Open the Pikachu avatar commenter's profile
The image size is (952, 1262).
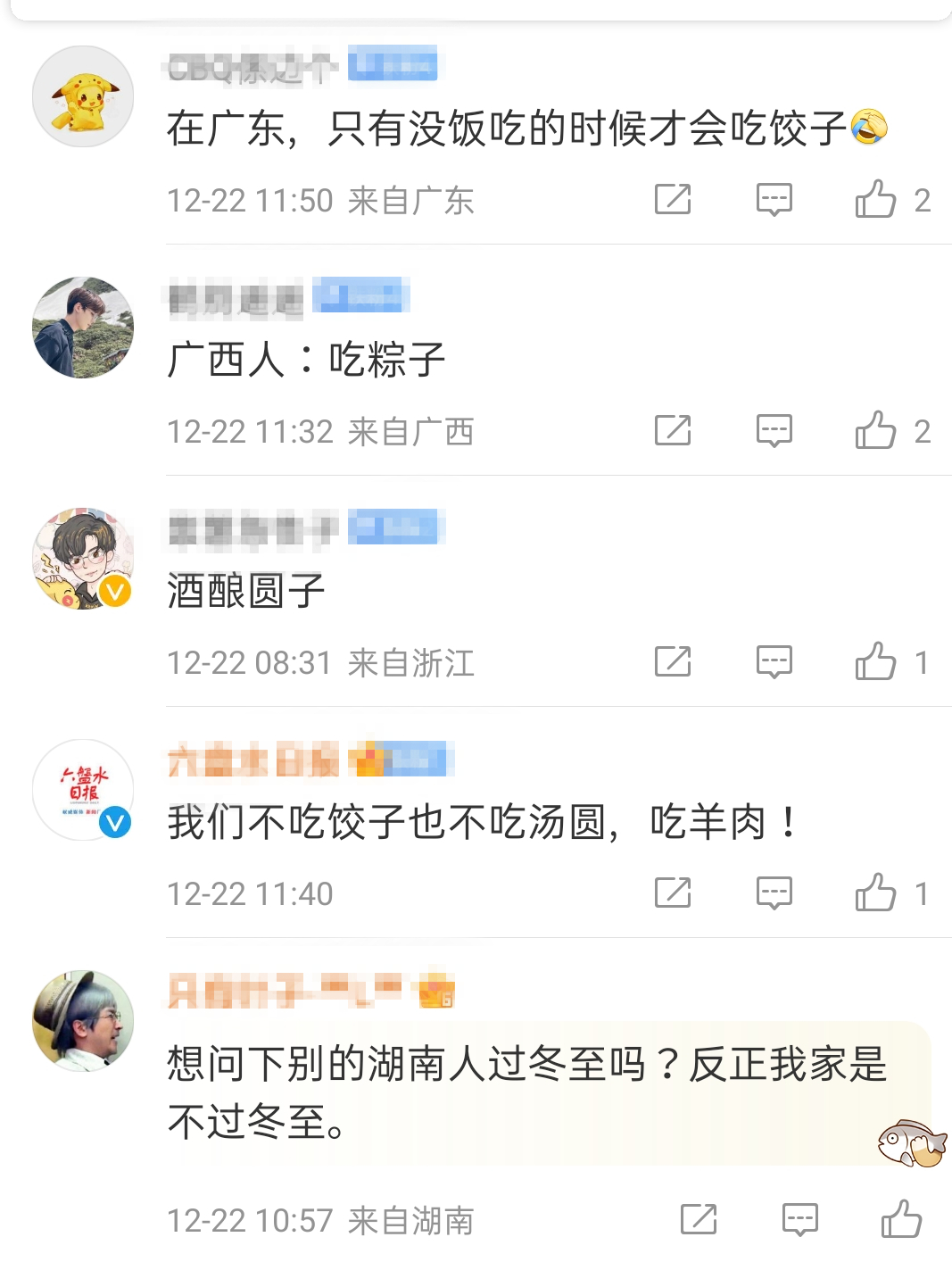coord(83,96)
